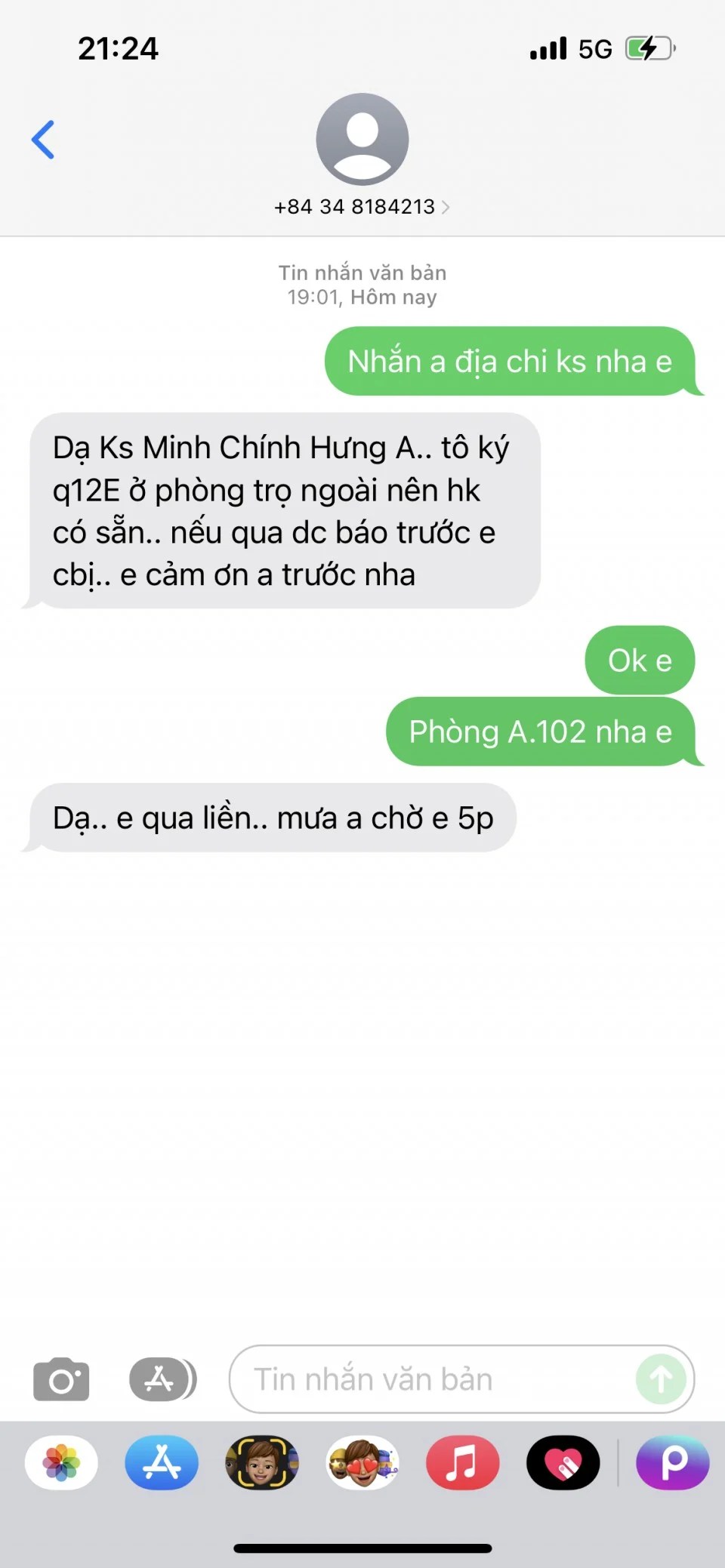Open Photos in the app strip

tap(61, 1462)
